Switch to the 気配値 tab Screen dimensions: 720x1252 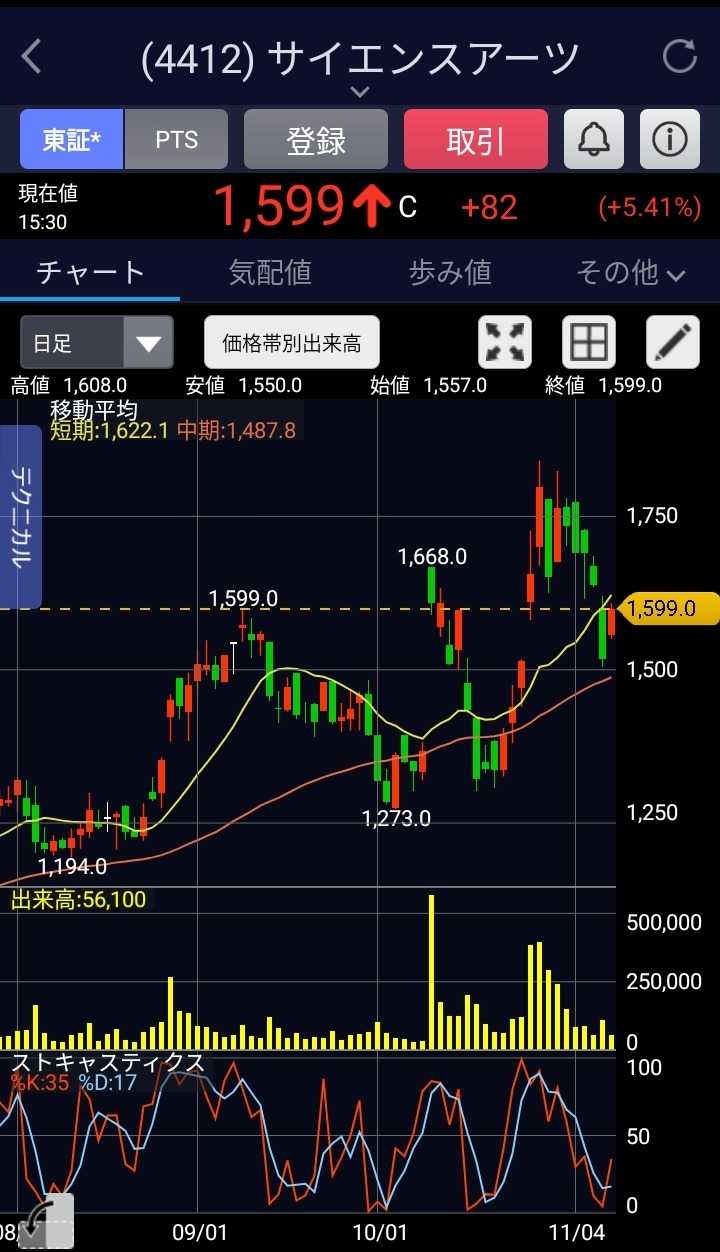coord(270,272)
